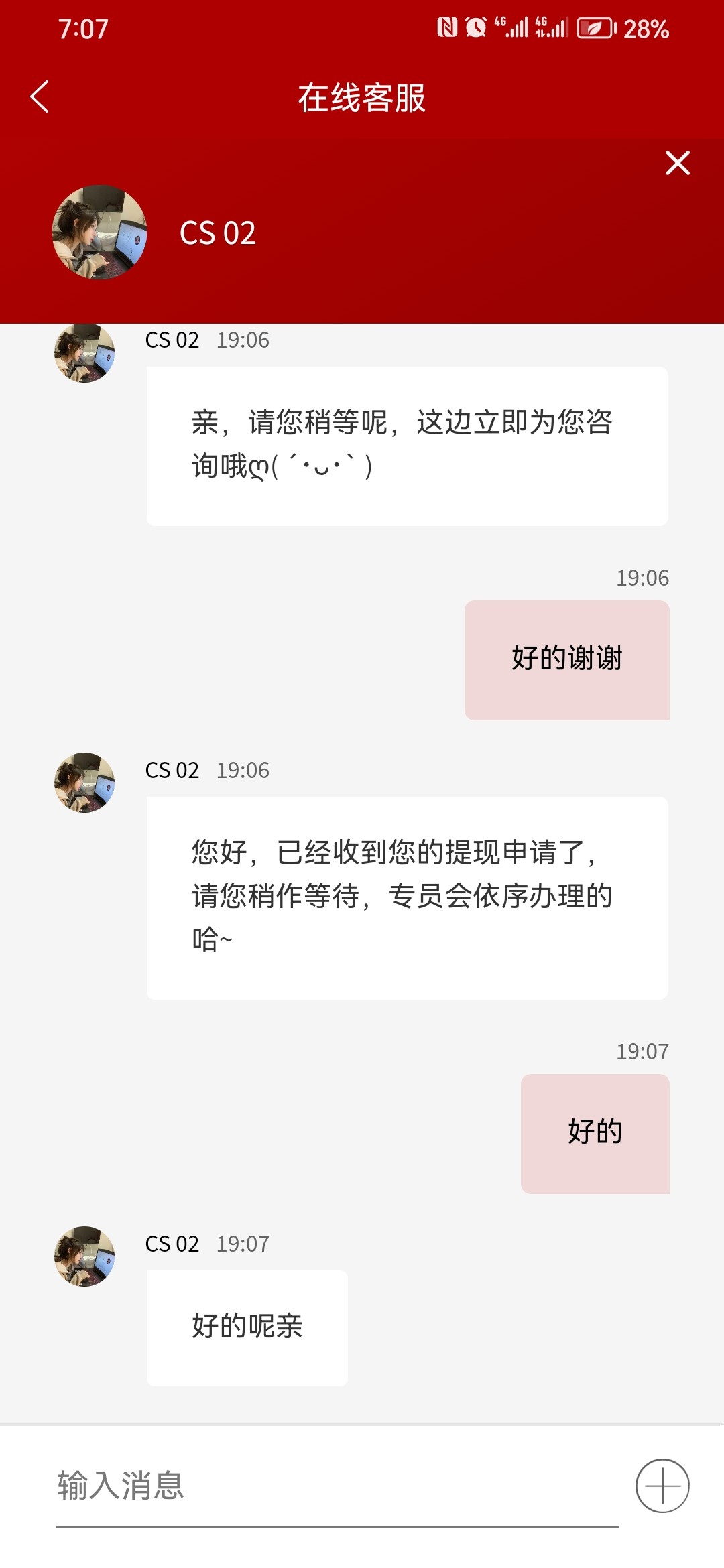Screen dimensions: 724x1568
Task: Open the plus attachment menu
Action: [662, 1486]
